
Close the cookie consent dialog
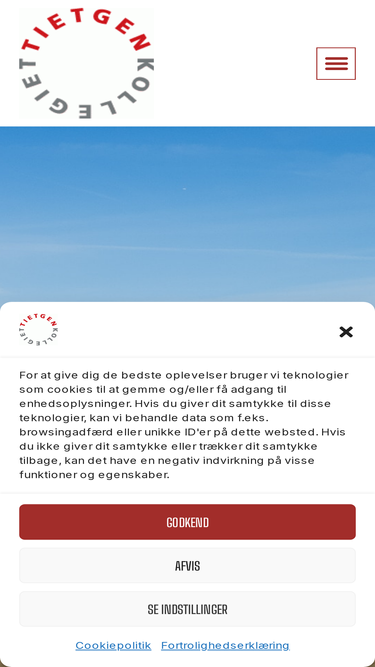click(346, 332)
